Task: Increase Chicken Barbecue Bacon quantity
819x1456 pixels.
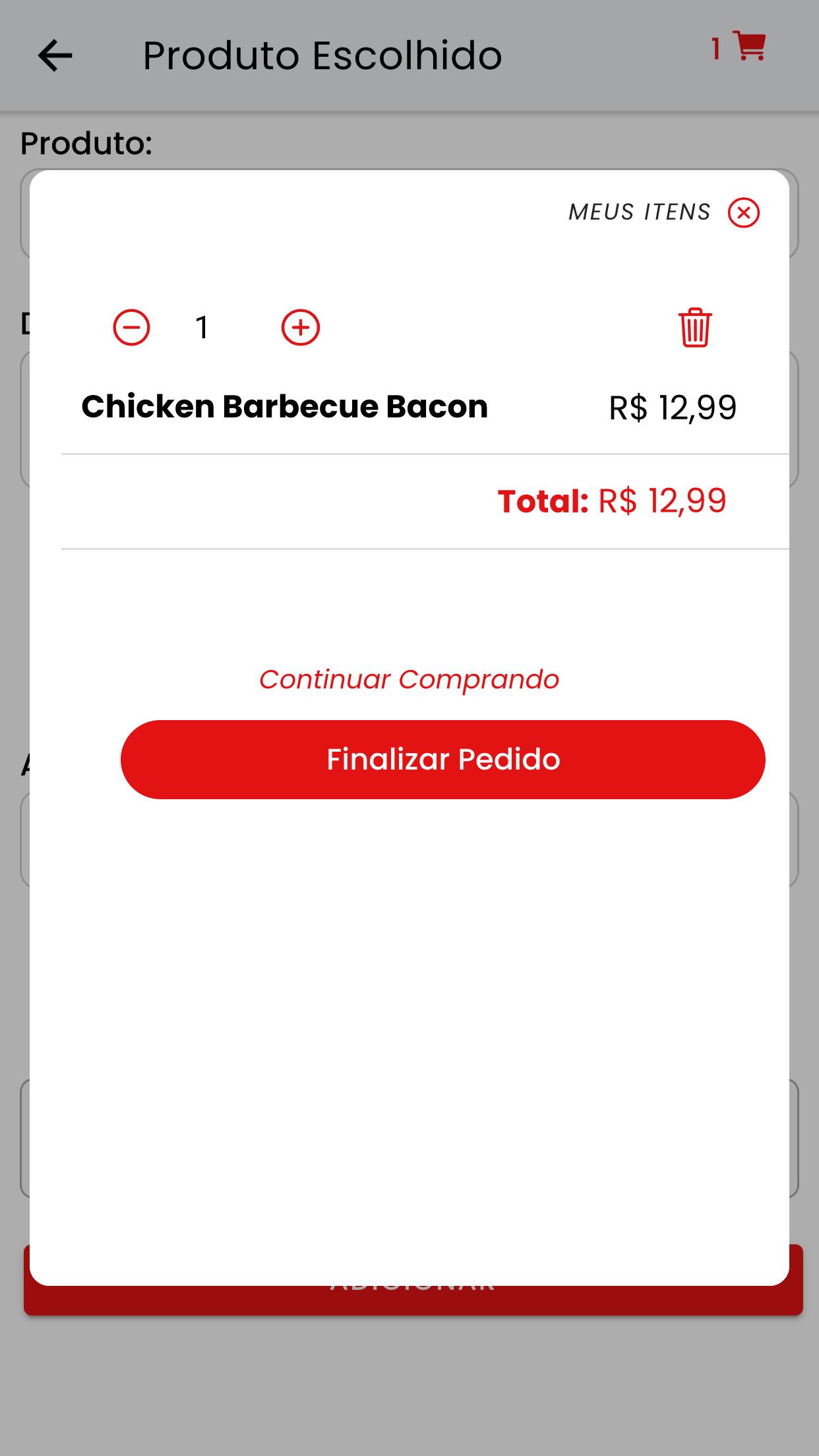Action: [x=301, y=328]
